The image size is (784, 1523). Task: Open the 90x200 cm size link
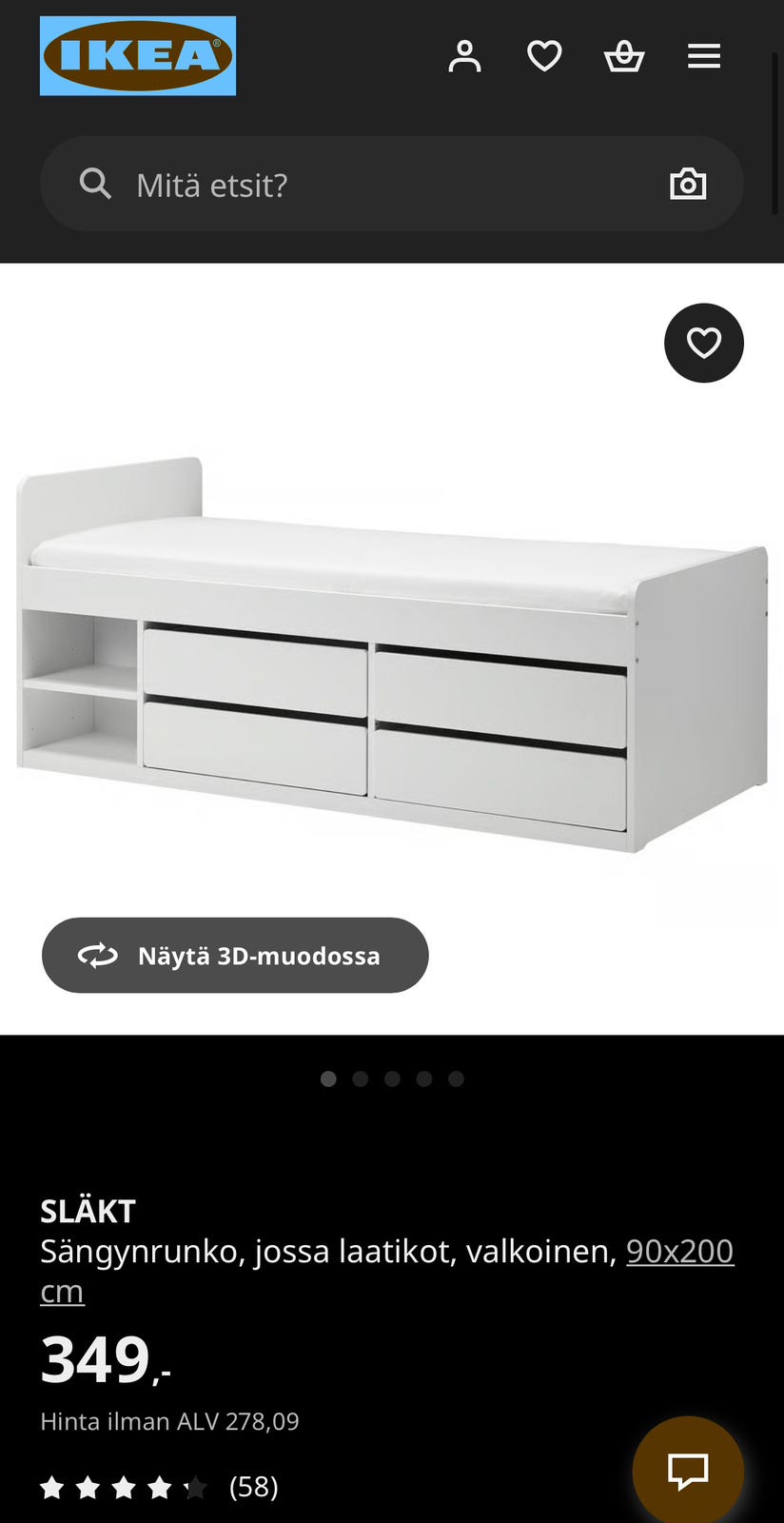pyautogui.click(x=679, y=1252)
